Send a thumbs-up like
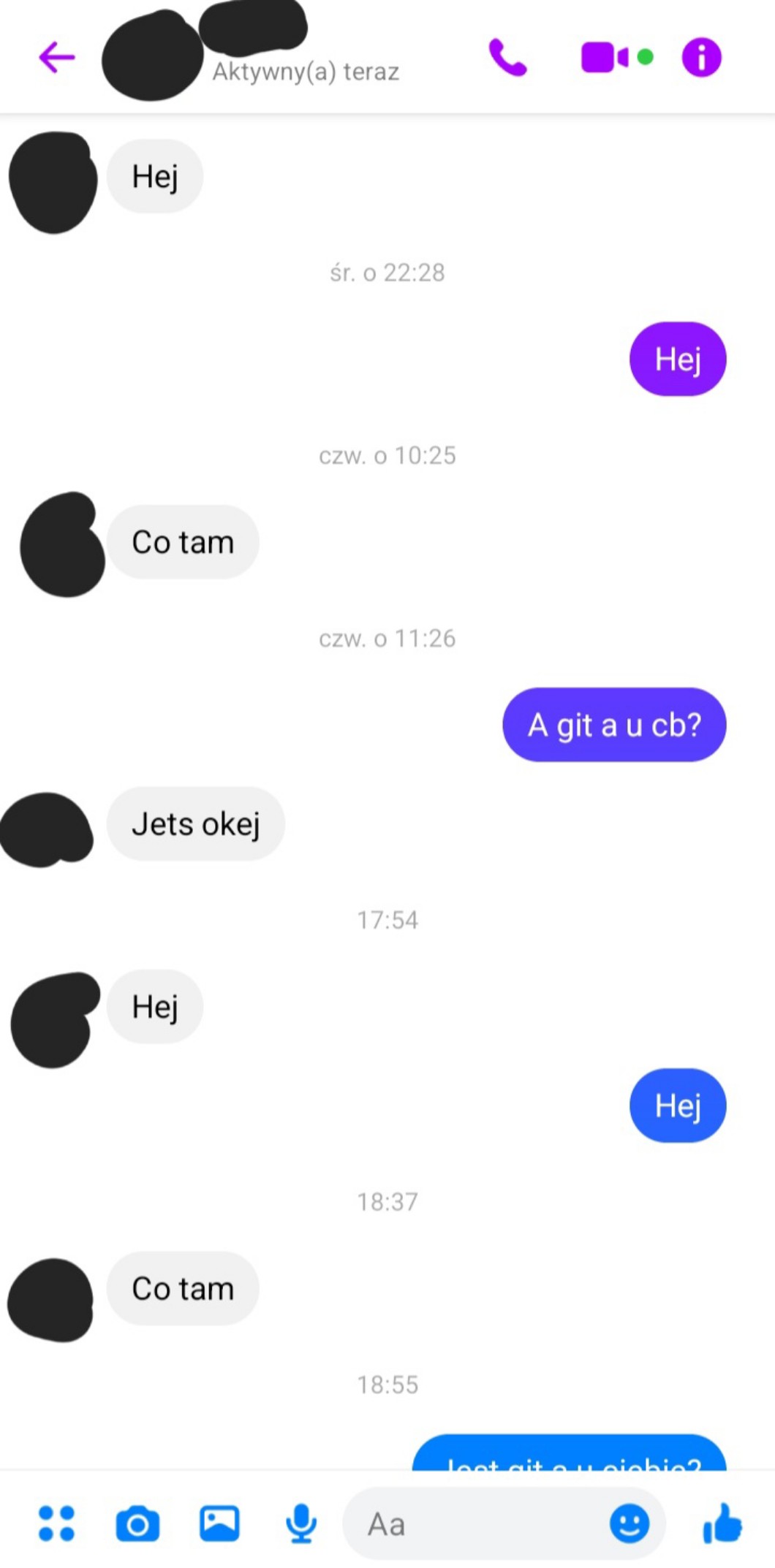This screenshot has height=1568, width=775. pos(722,1524)
